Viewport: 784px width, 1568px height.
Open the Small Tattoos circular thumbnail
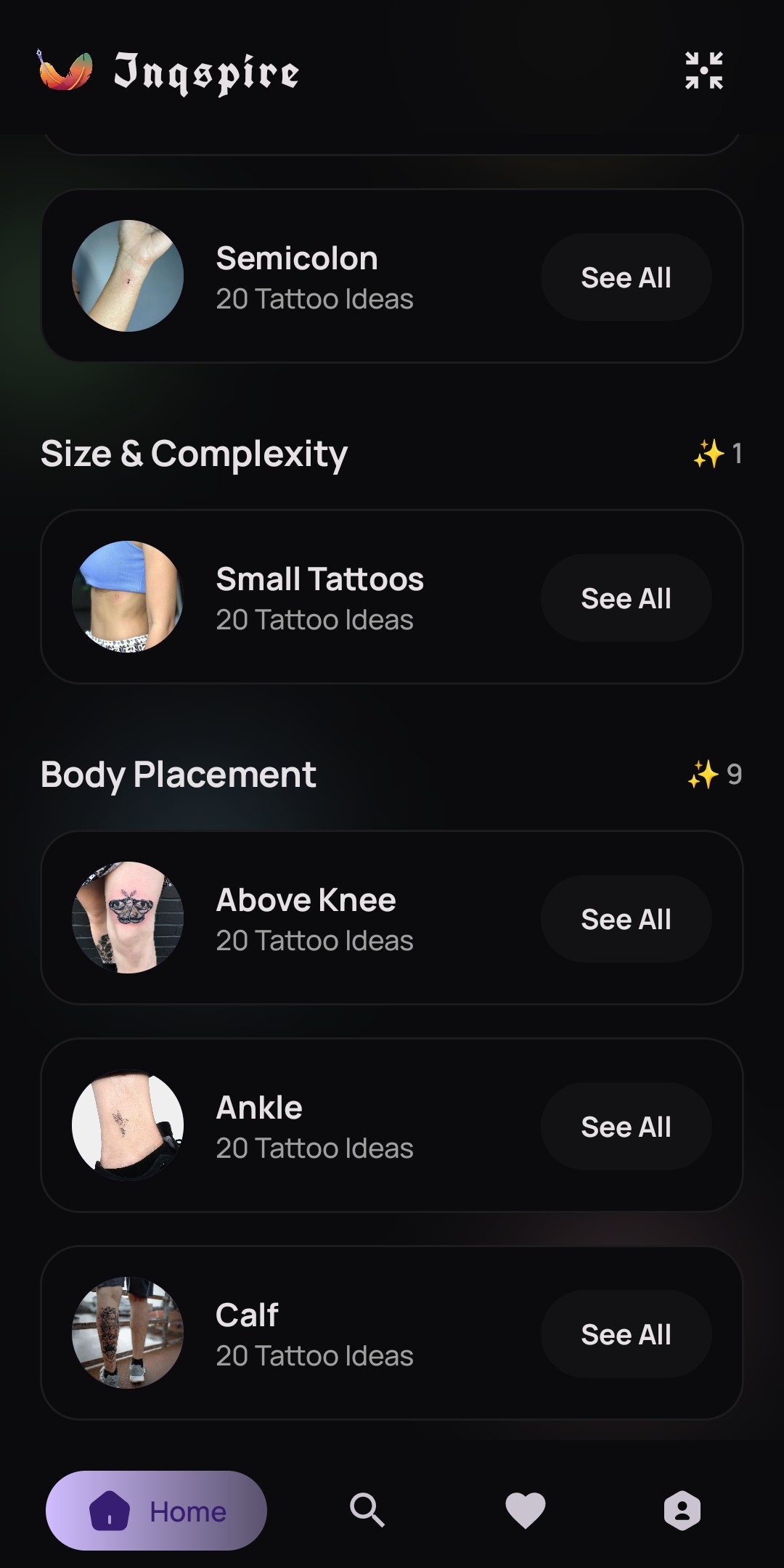pos(126,597)
